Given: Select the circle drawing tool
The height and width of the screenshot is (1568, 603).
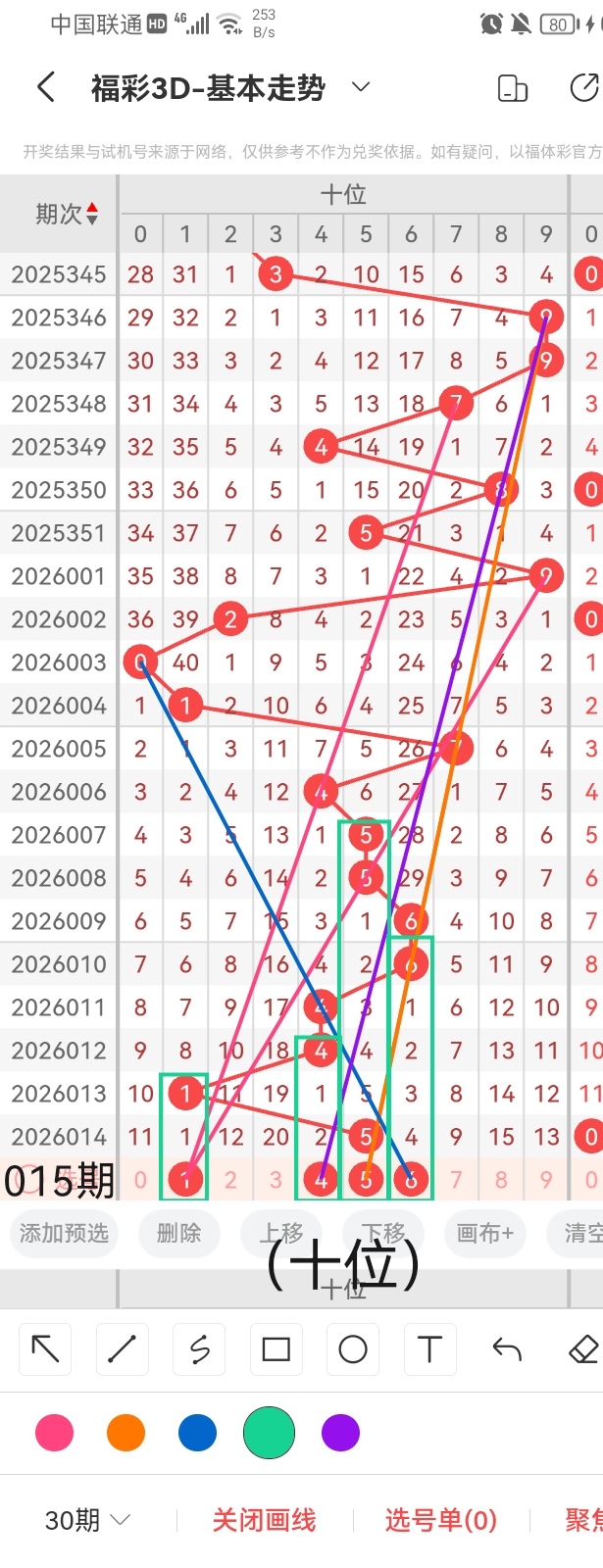Looking at the screenshot, I should coord(353,1349).
